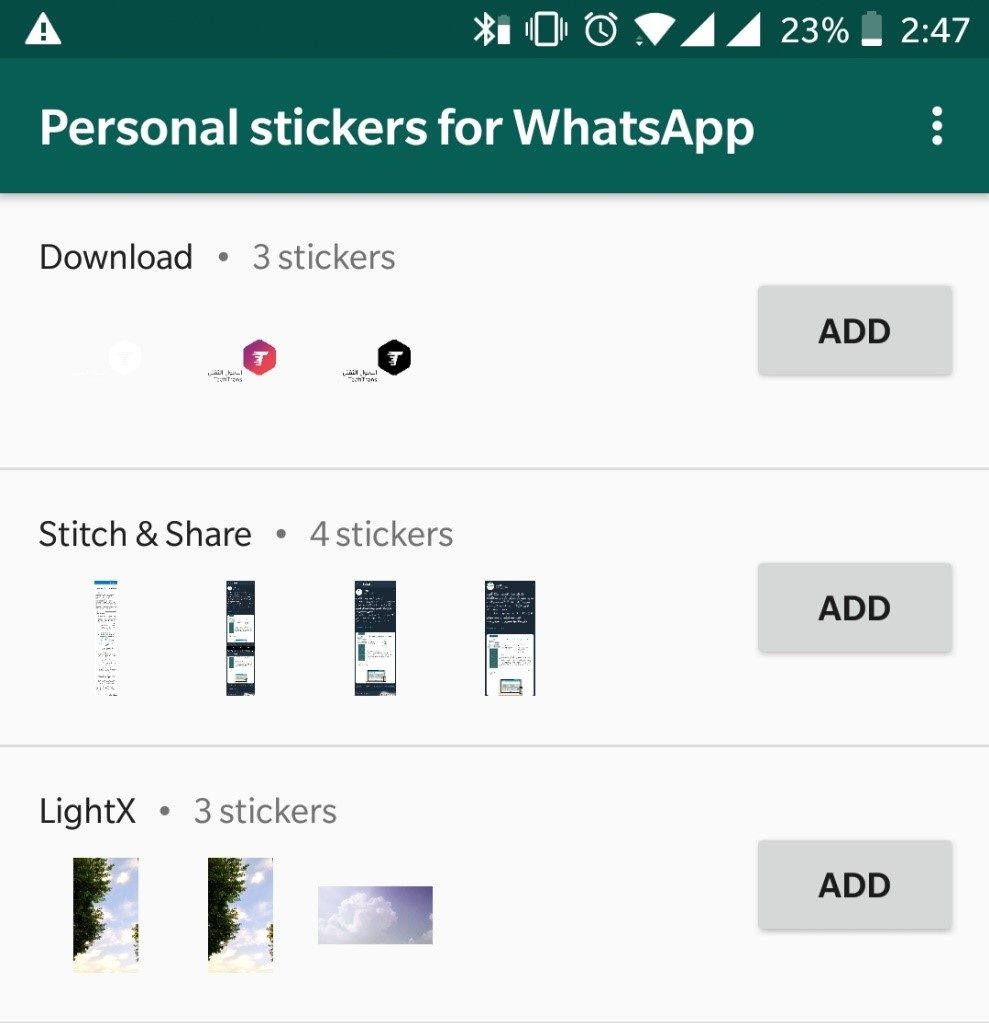
Task: Add the LightX sticker pack
Action: (x=854, y=885)
